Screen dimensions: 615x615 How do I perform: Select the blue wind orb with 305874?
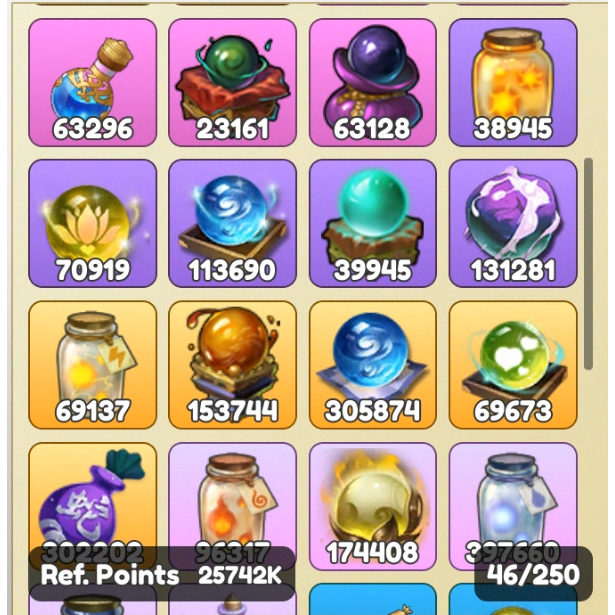click(372, 364)
